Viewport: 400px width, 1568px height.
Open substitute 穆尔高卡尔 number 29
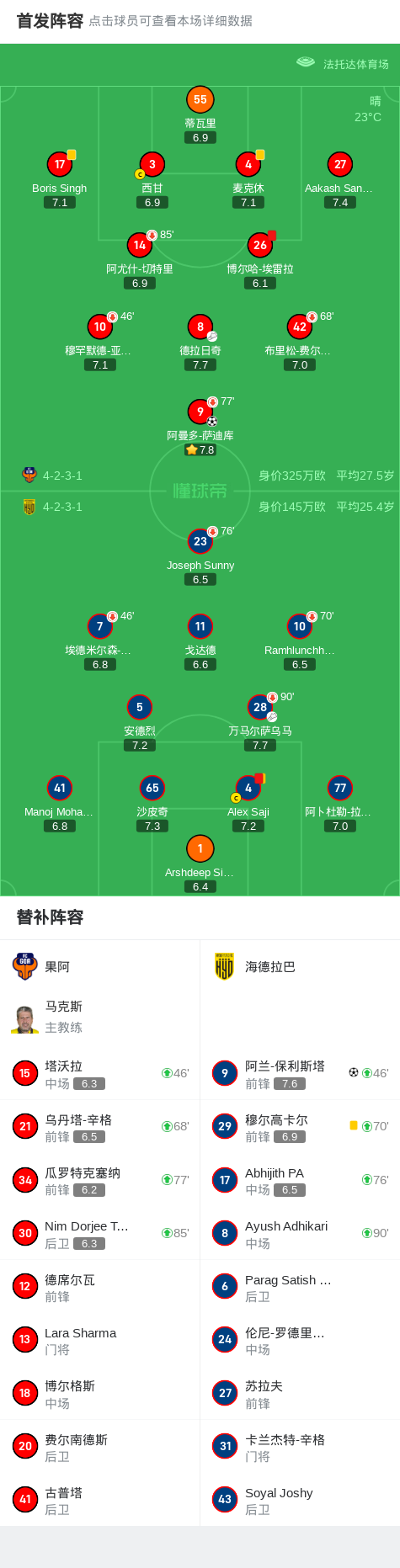(x=301, y=1127)
